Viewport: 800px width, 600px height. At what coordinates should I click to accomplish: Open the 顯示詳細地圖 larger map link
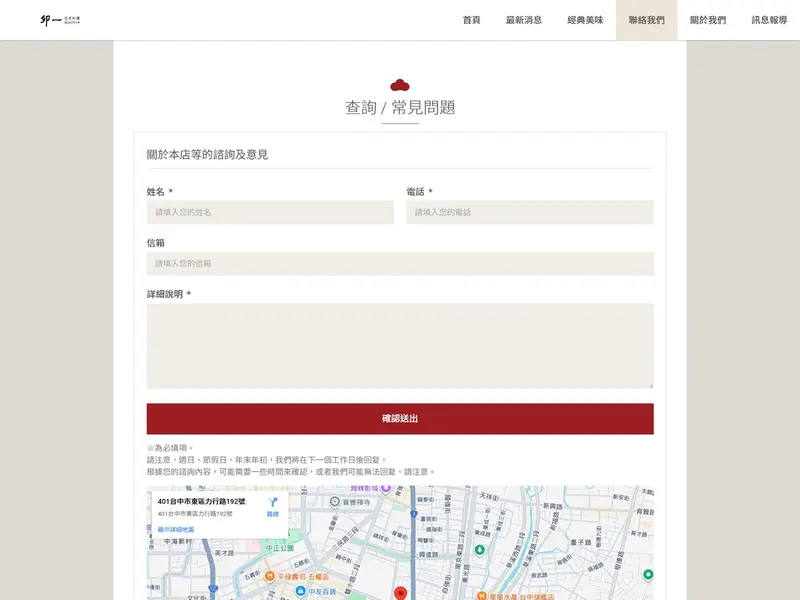[x=176, y=529]
